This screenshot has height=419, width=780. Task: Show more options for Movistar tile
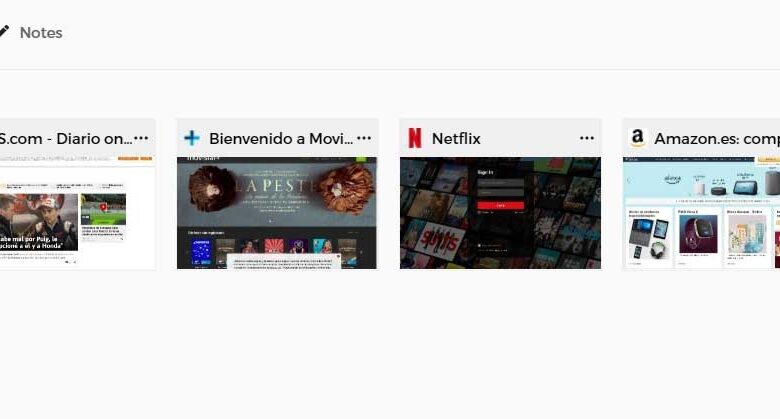(x=364, y=138)
